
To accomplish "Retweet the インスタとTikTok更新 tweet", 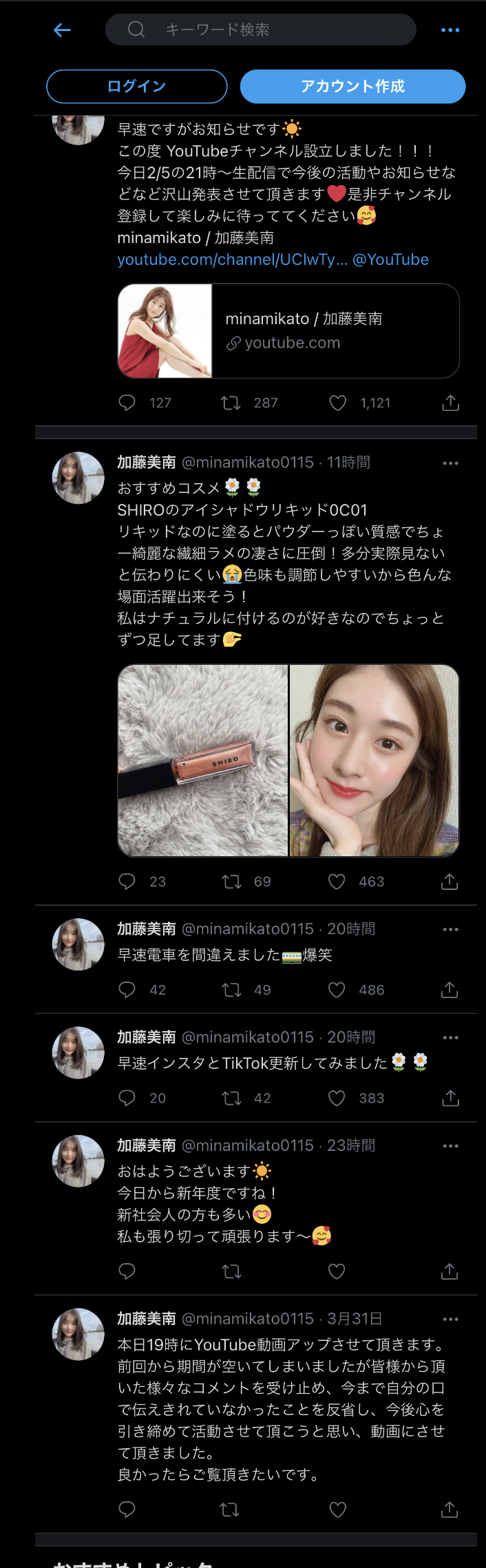I will [231, 1098].
